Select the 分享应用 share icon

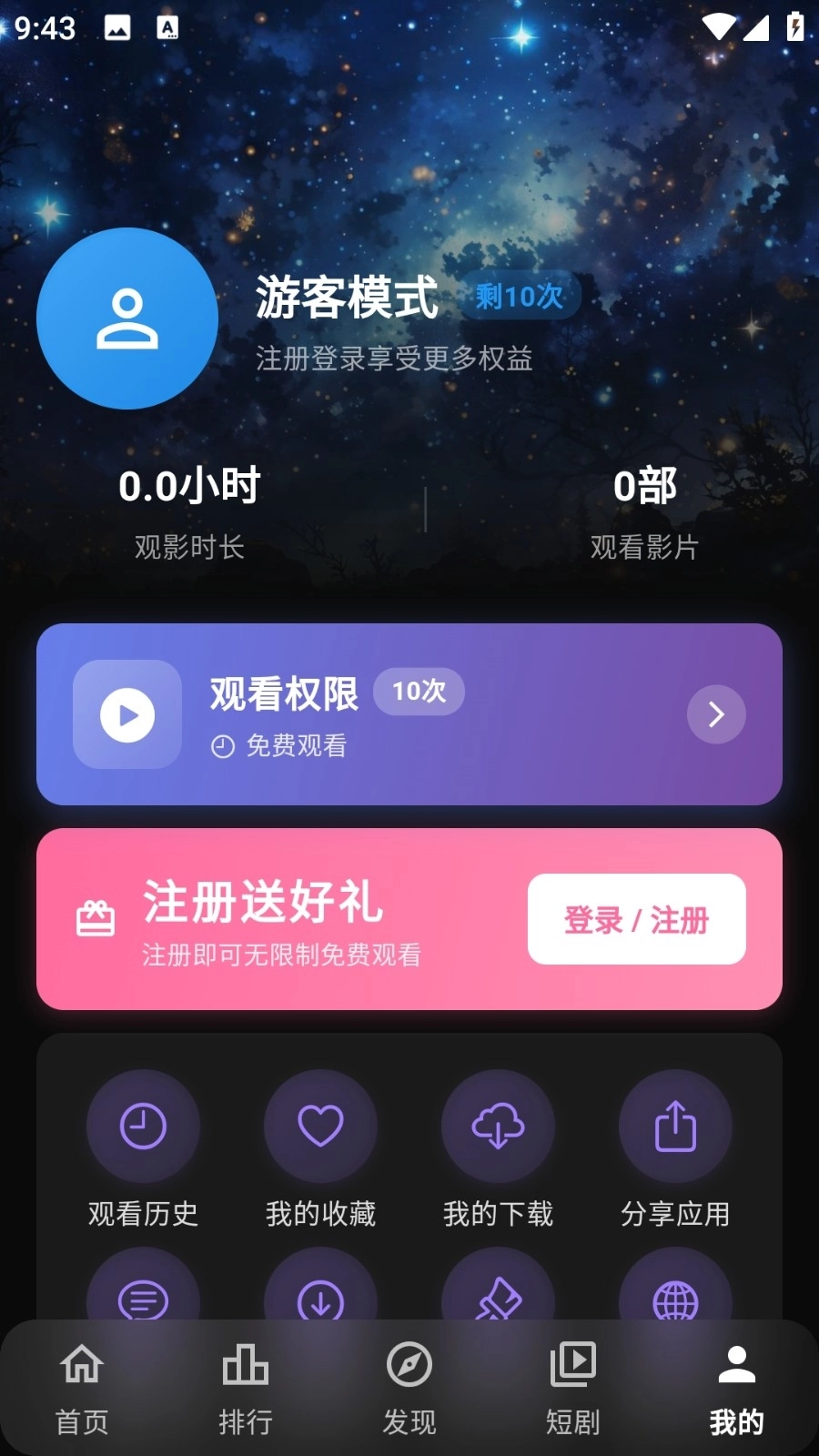click(675, 1126)
